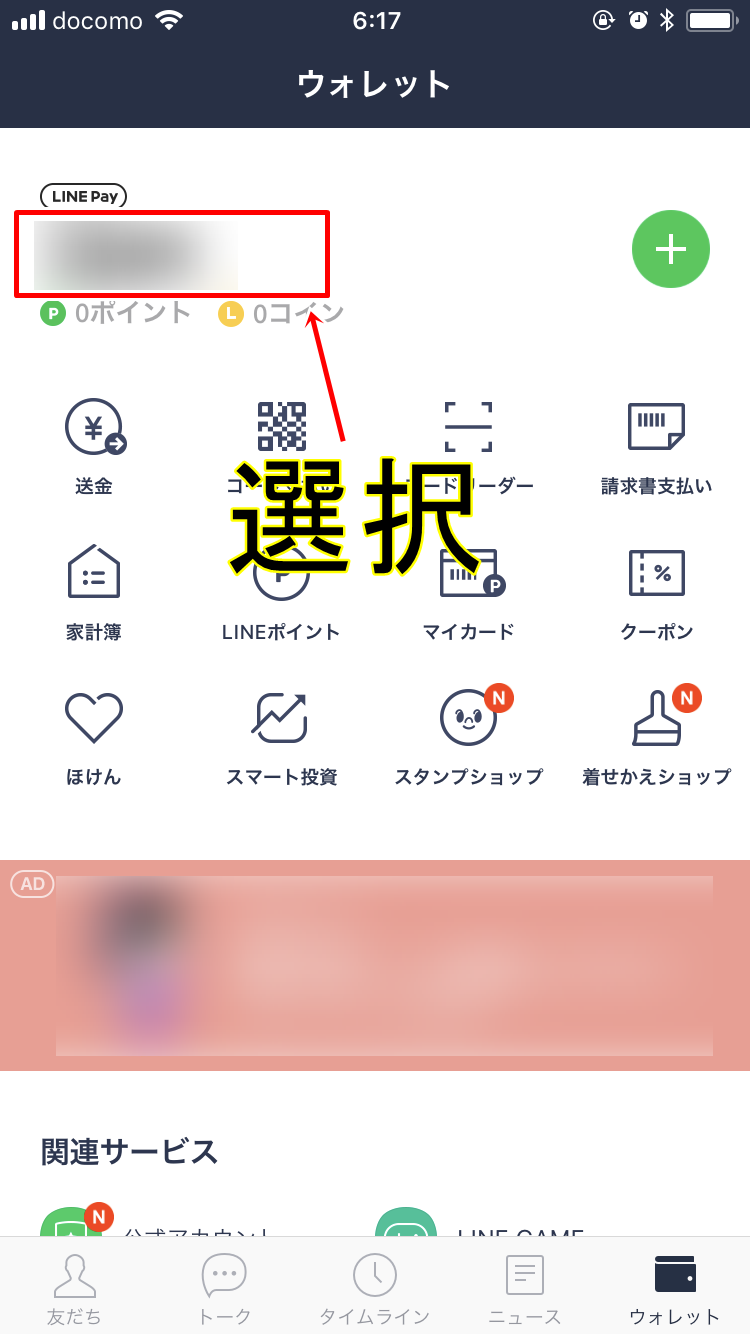
Task: Open the 0ポイント balance
Action: coord(116,314)
